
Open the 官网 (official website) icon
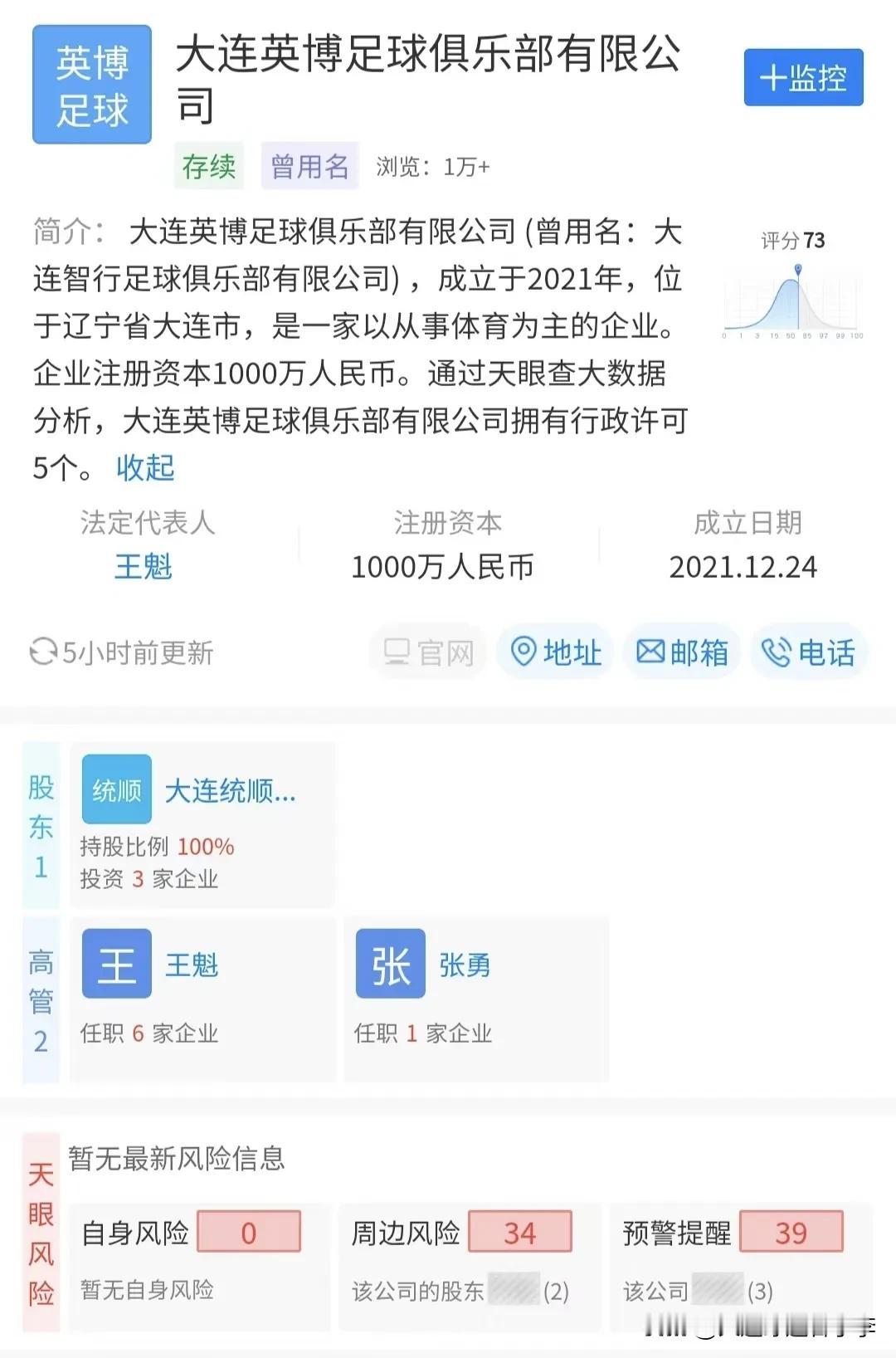[397, 652]
